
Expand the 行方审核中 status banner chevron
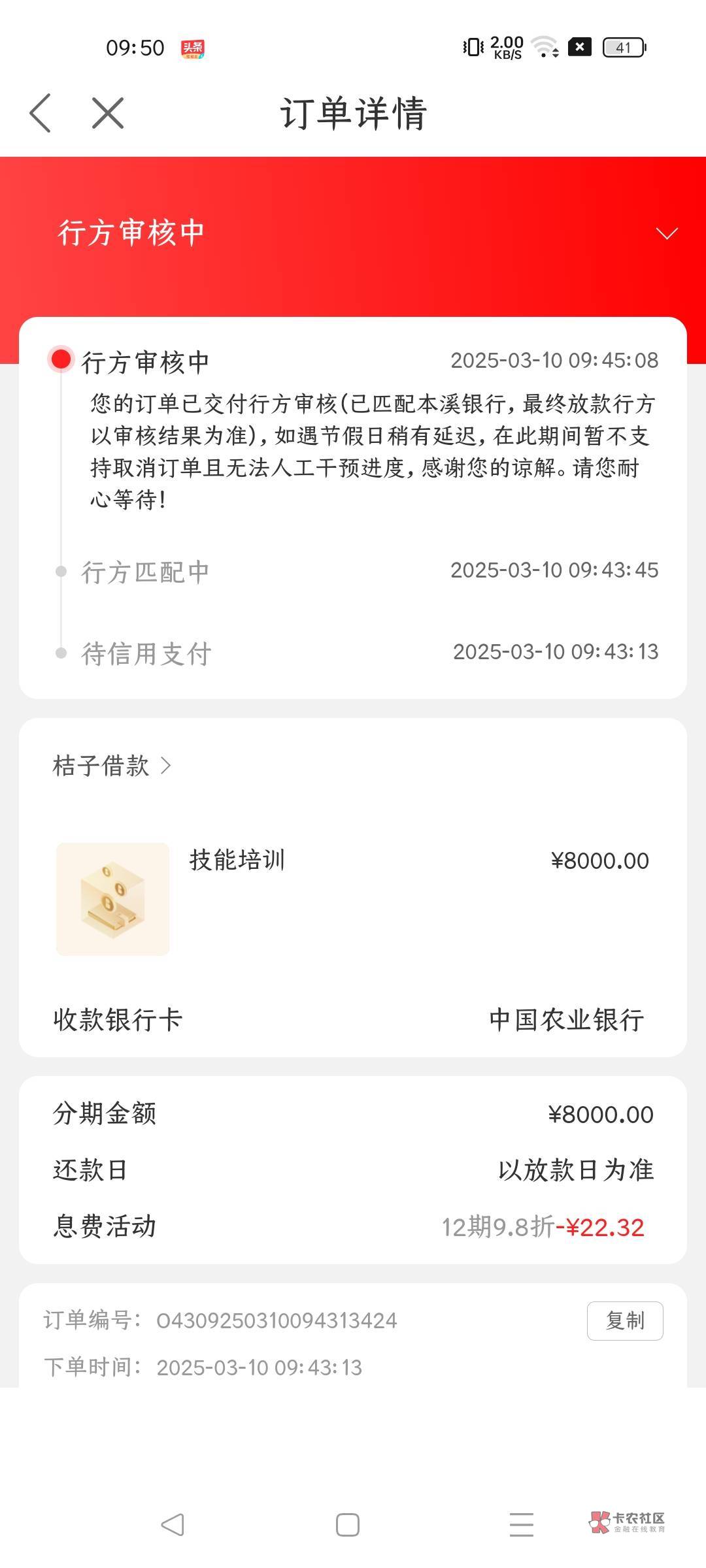click(666, 233)
